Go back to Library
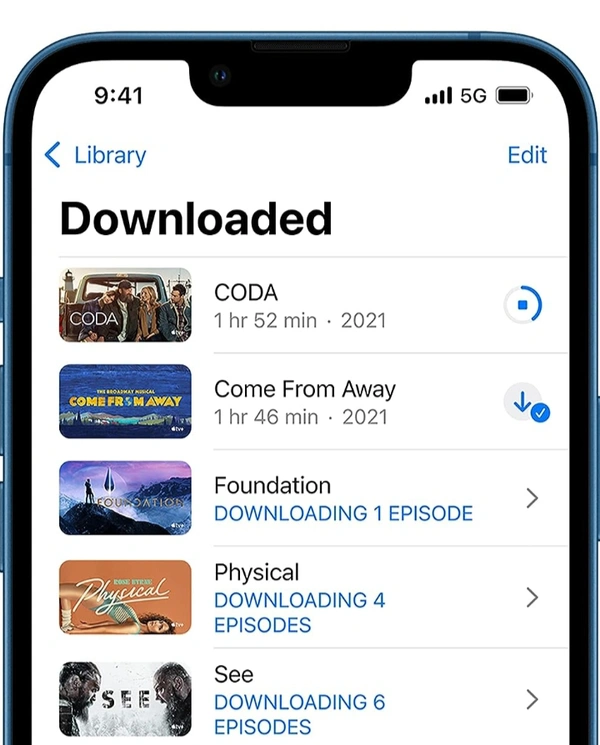This screenshot has width=600, height=745. (95, 155)
